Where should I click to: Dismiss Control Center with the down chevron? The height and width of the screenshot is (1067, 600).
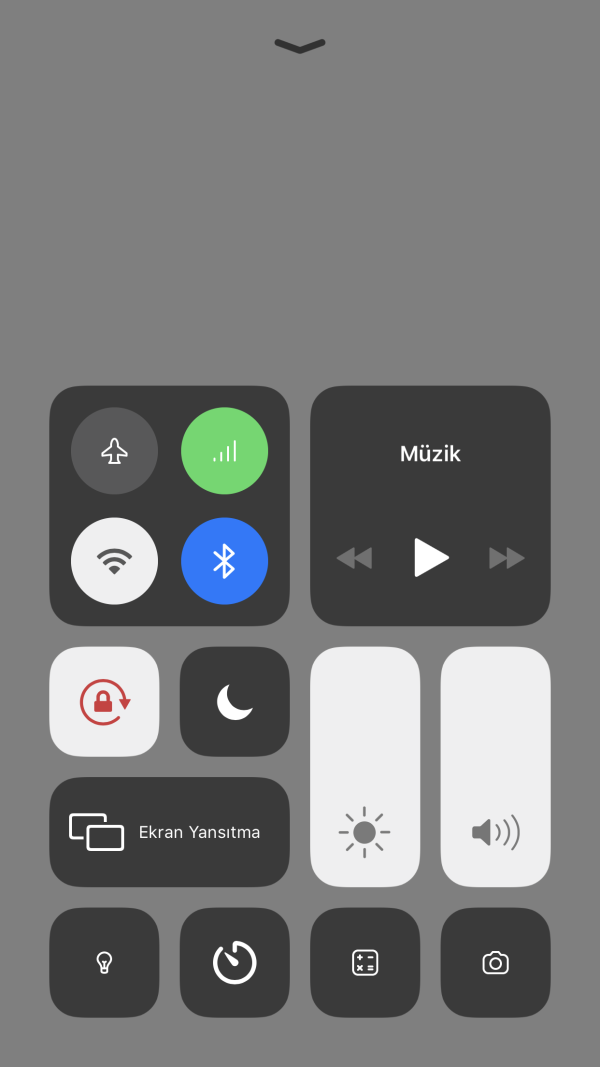(x=300, y=46)
